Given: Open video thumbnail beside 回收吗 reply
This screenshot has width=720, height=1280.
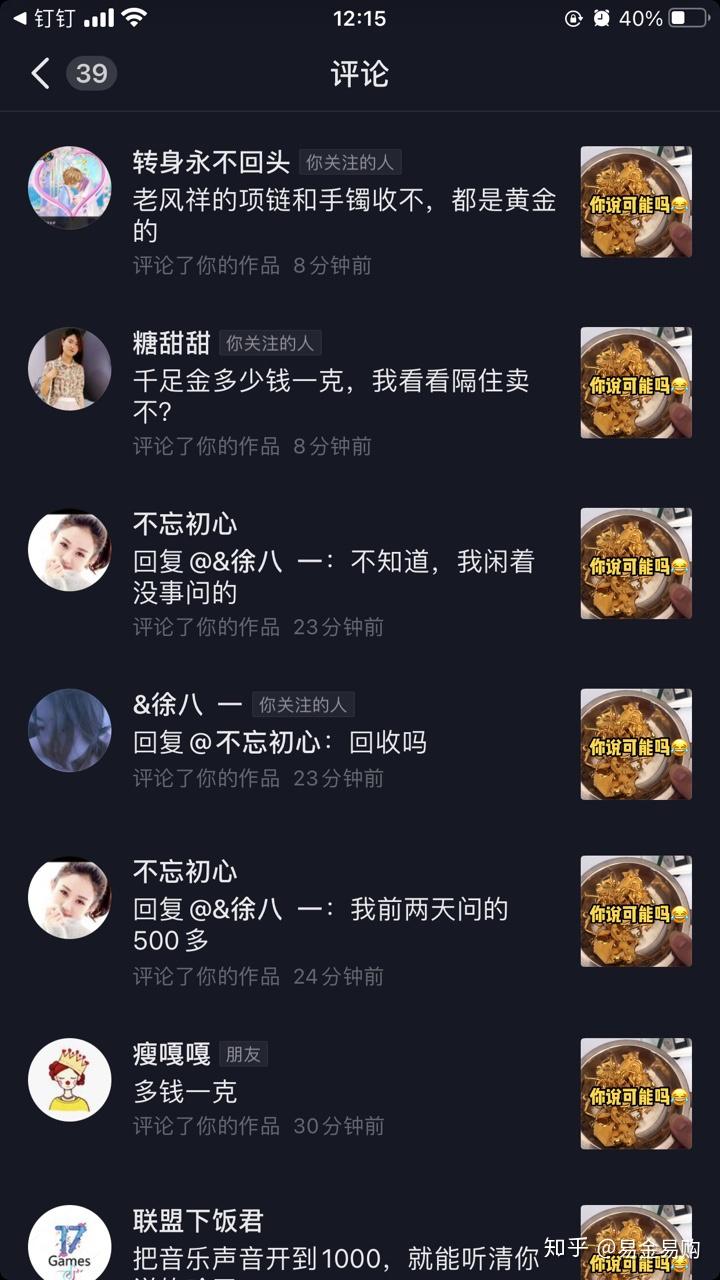Looking at the screenshot, I should pos(636,744).
